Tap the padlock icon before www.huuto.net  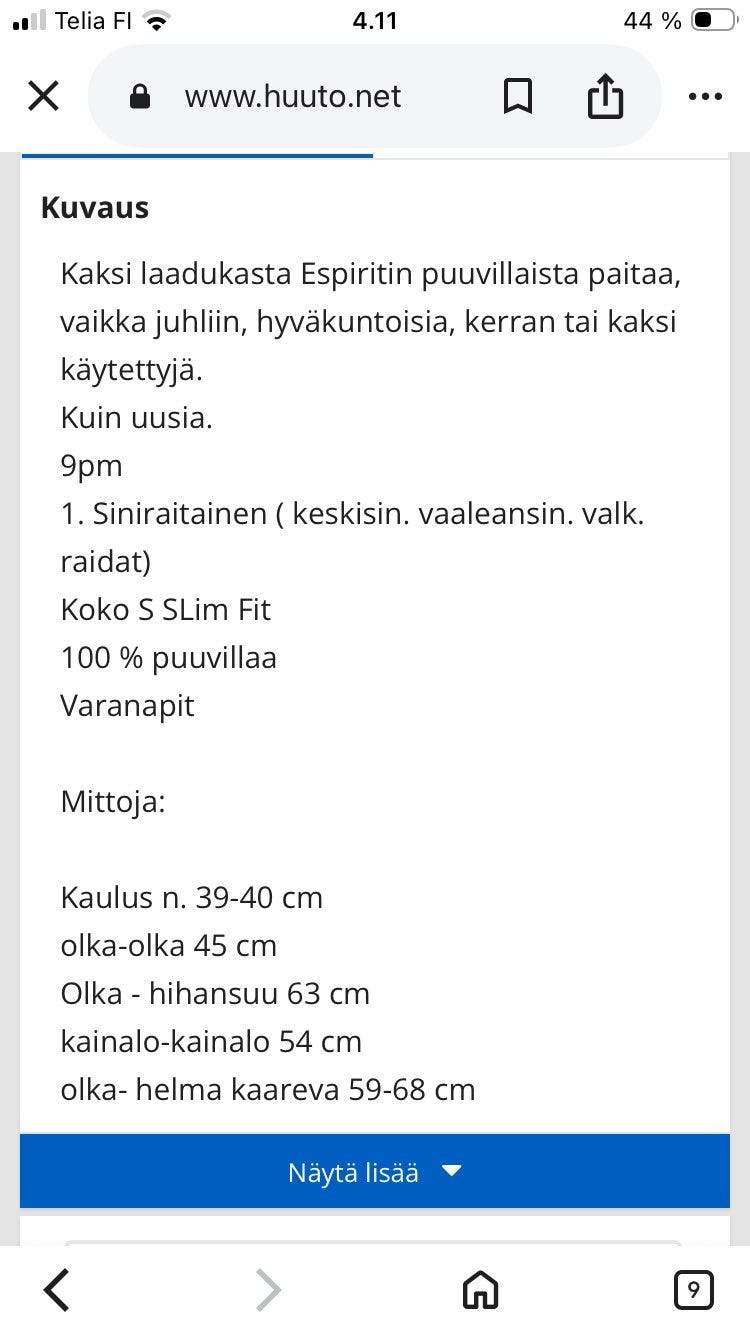(140, 96)
